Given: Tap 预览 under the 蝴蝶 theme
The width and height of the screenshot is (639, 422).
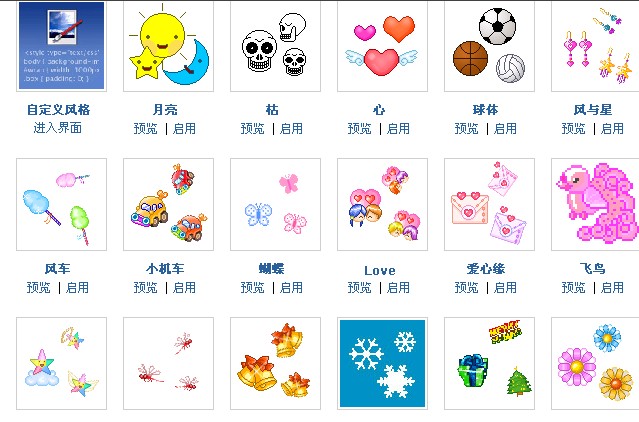Looking at the screenshot, I should (x=253, y=287).
